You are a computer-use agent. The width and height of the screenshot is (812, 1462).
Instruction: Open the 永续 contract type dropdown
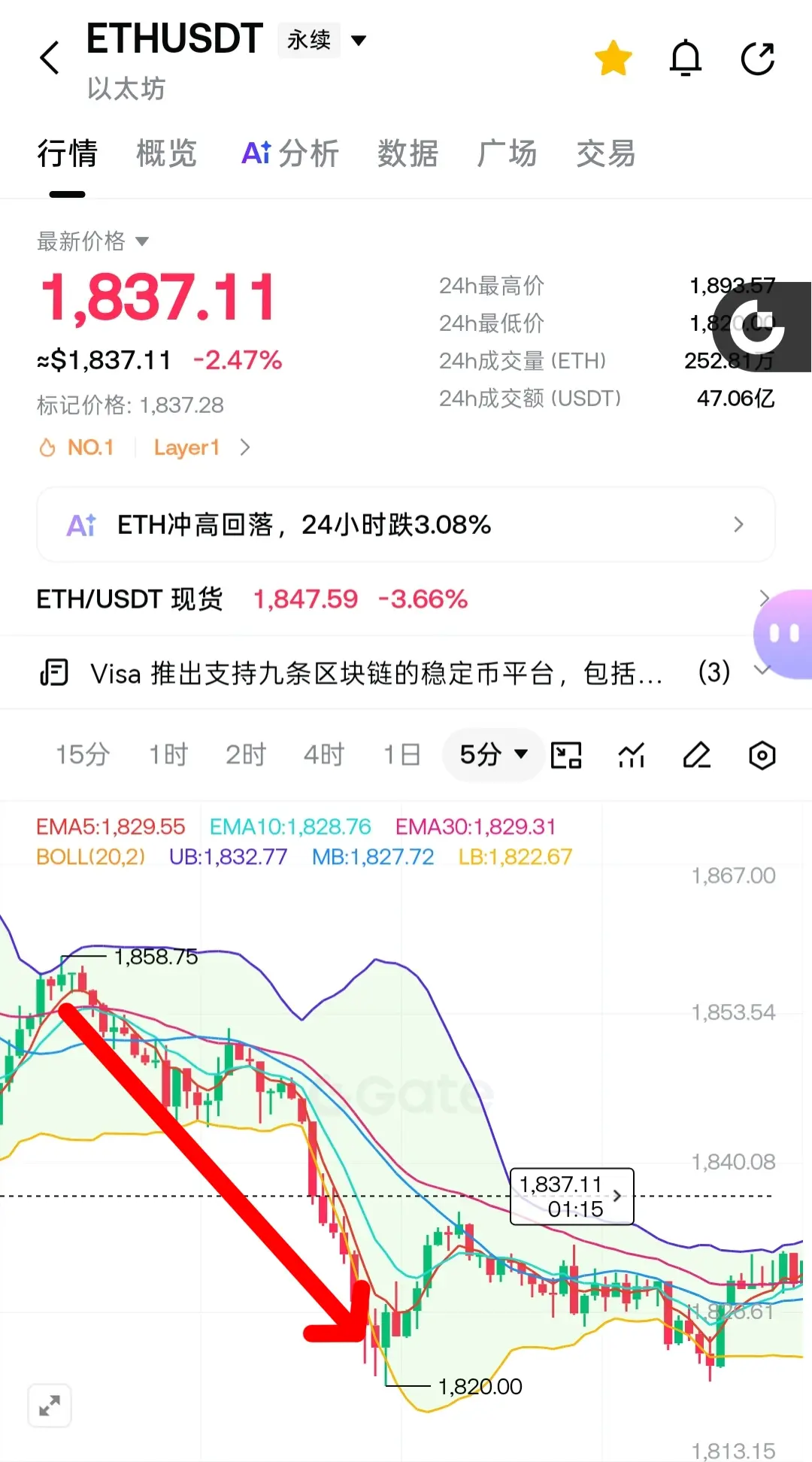pos(323,40)
